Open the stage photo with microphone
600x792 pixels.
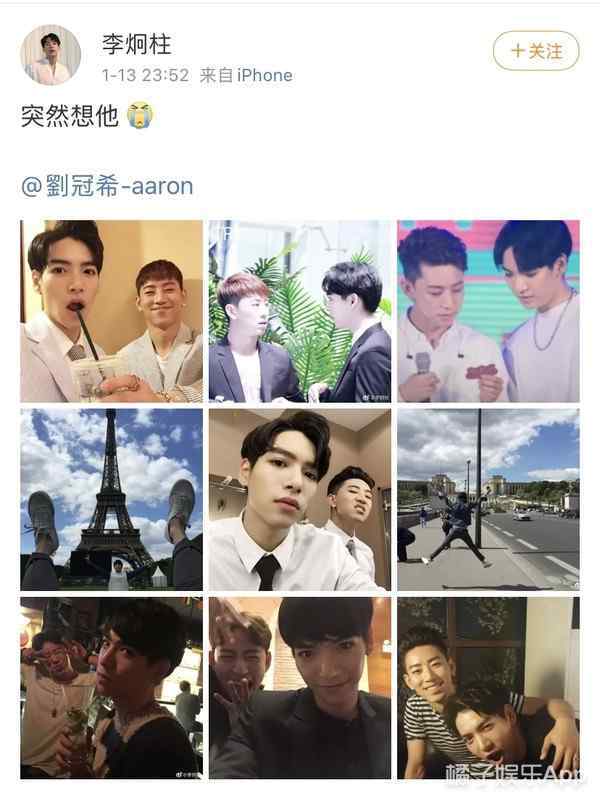point(488,311)
